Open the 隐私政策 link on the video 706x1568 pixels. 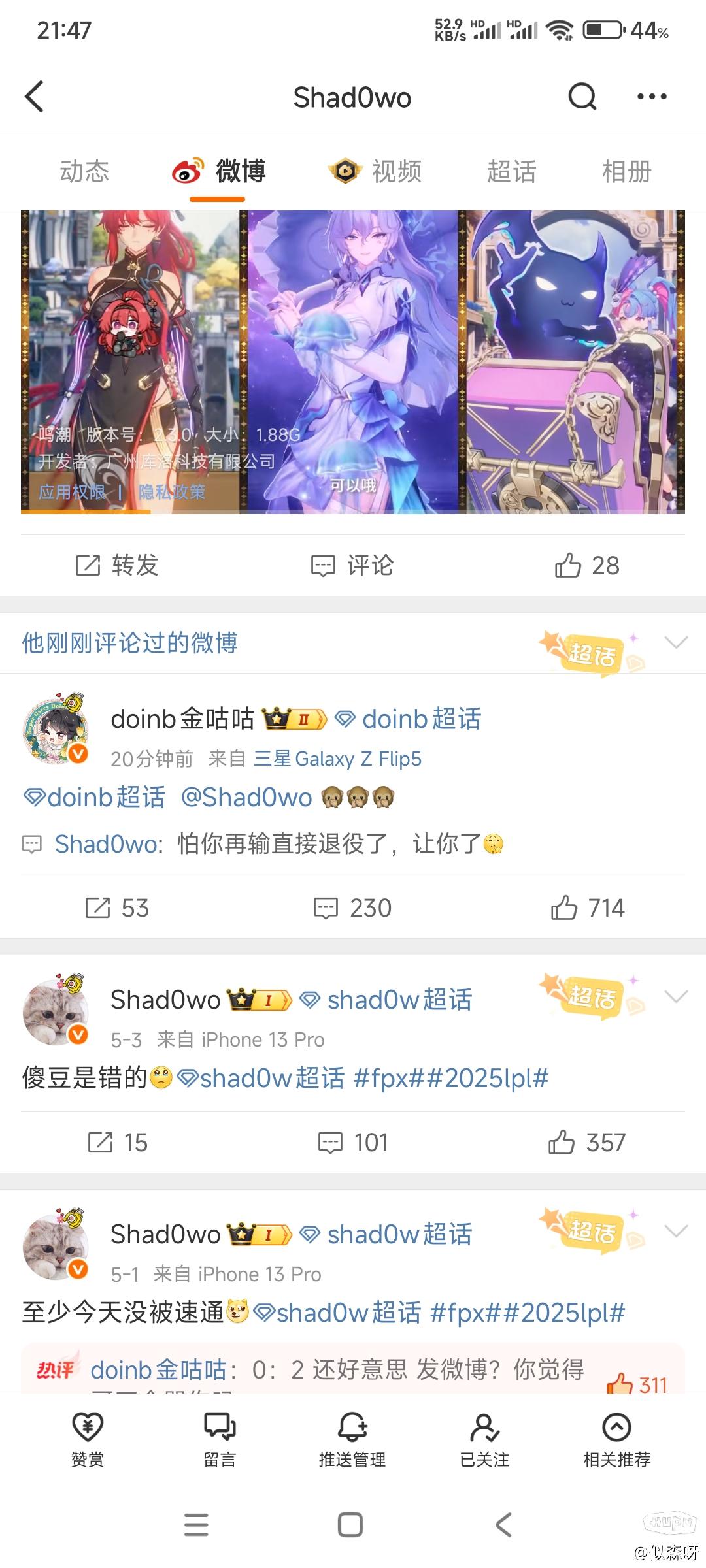pos(172,492)
